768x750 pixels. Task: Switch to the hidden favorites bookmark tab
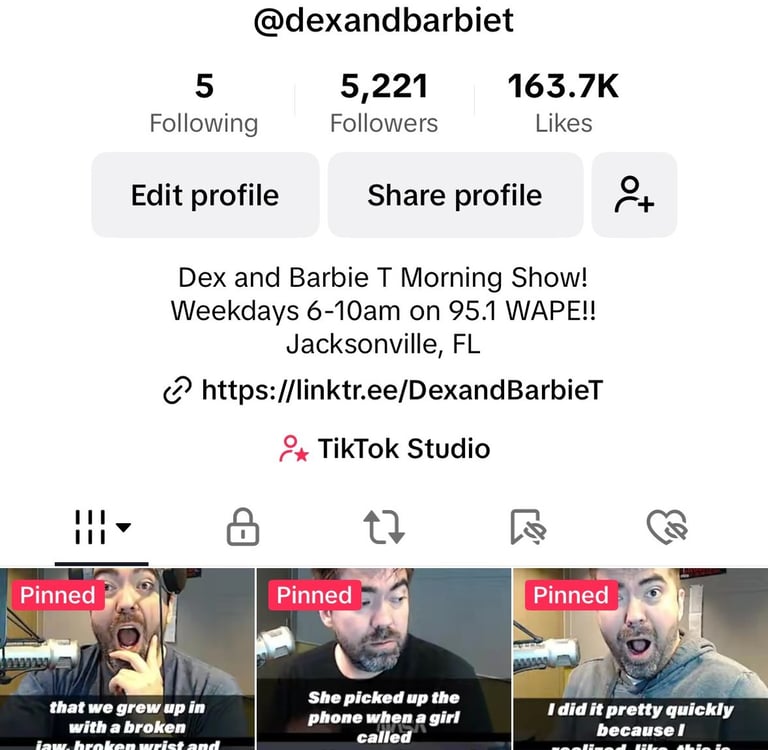point(527,526)
